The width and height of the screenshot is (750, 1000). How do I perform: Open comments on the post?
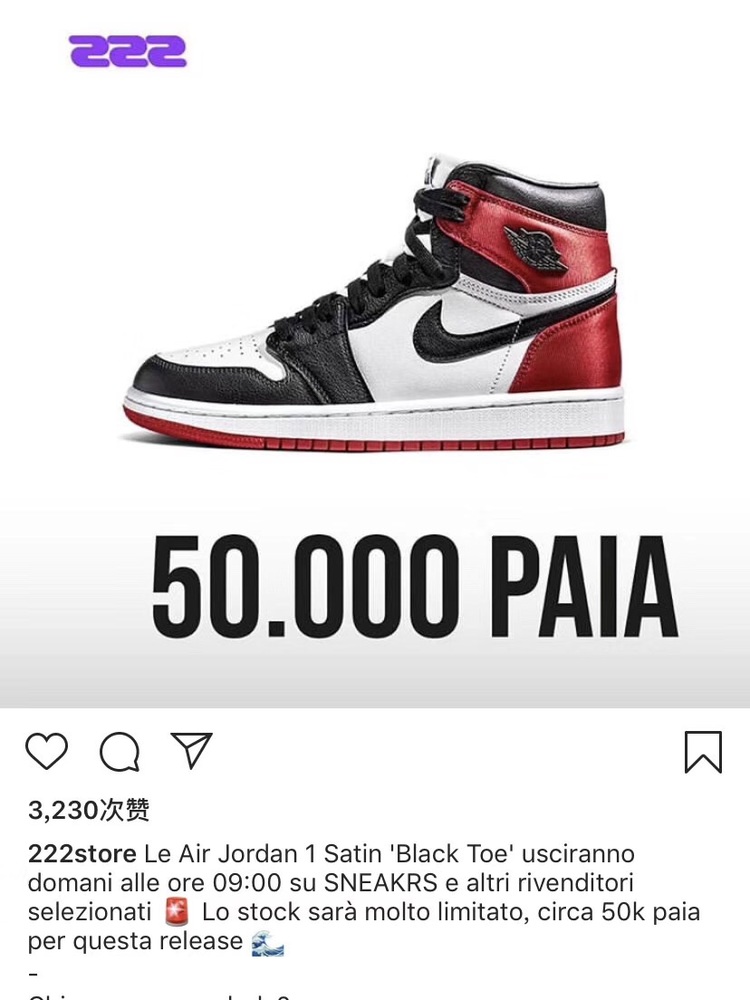pos(119,752)
